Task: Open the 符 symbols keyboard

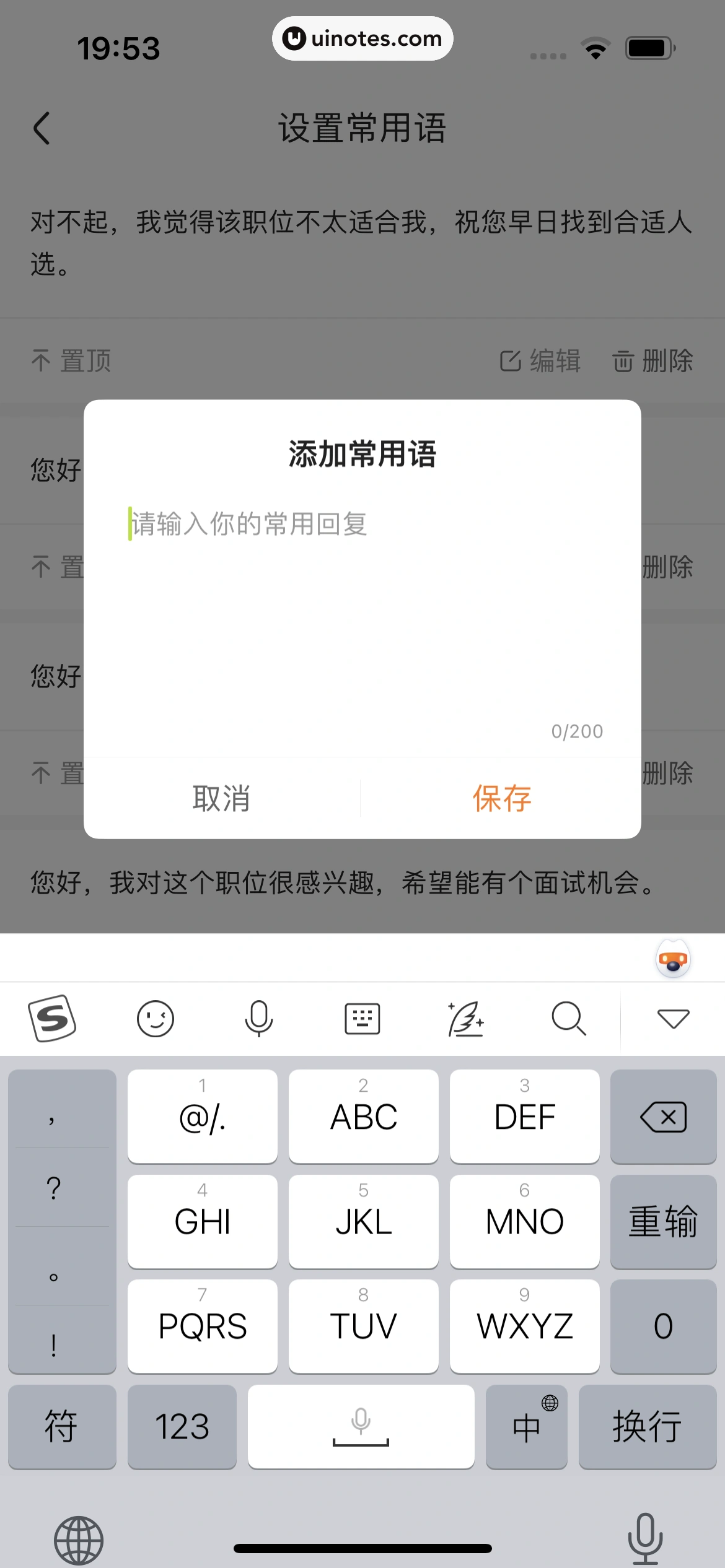Action: 62,1426
